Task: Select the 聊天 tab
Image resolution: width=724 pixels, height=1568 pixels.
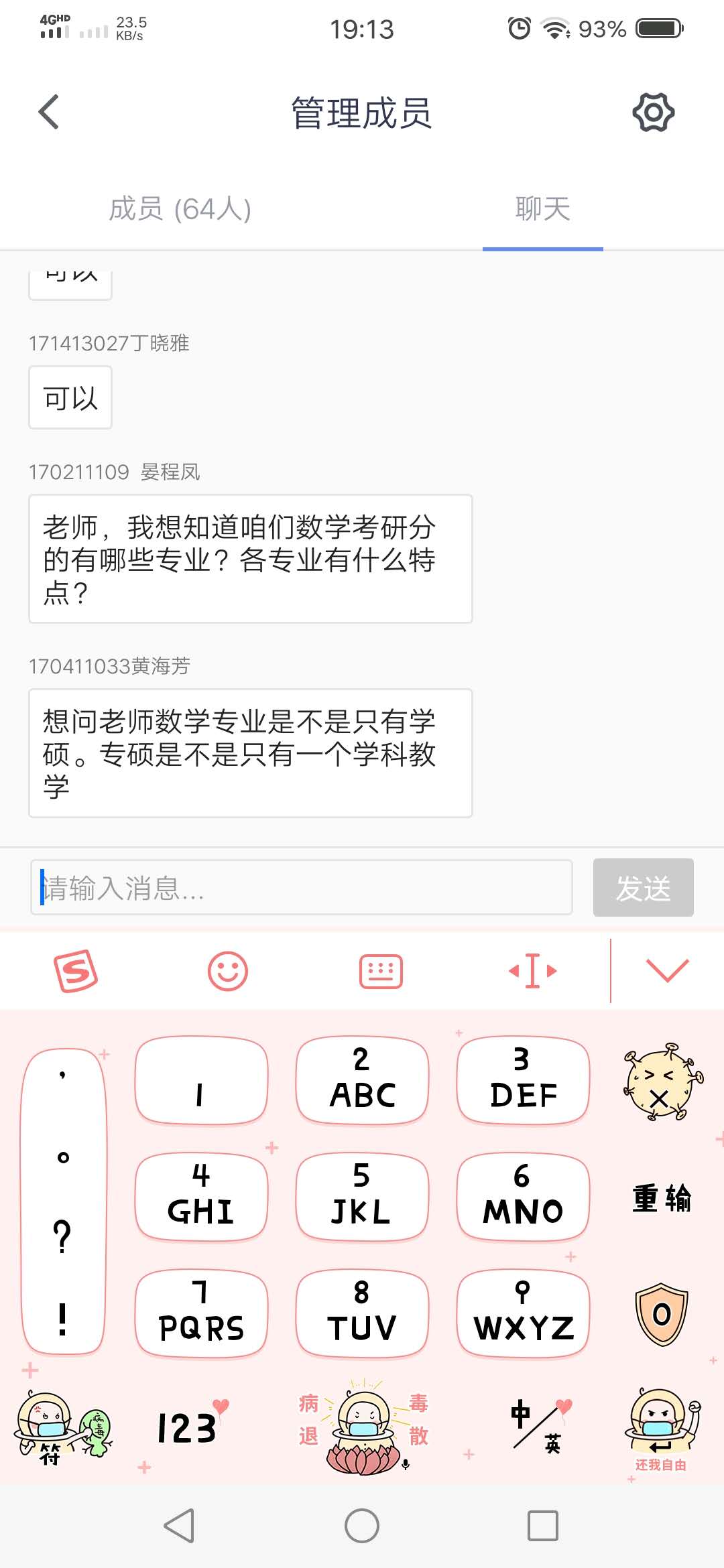Action: tap(542, 209)
